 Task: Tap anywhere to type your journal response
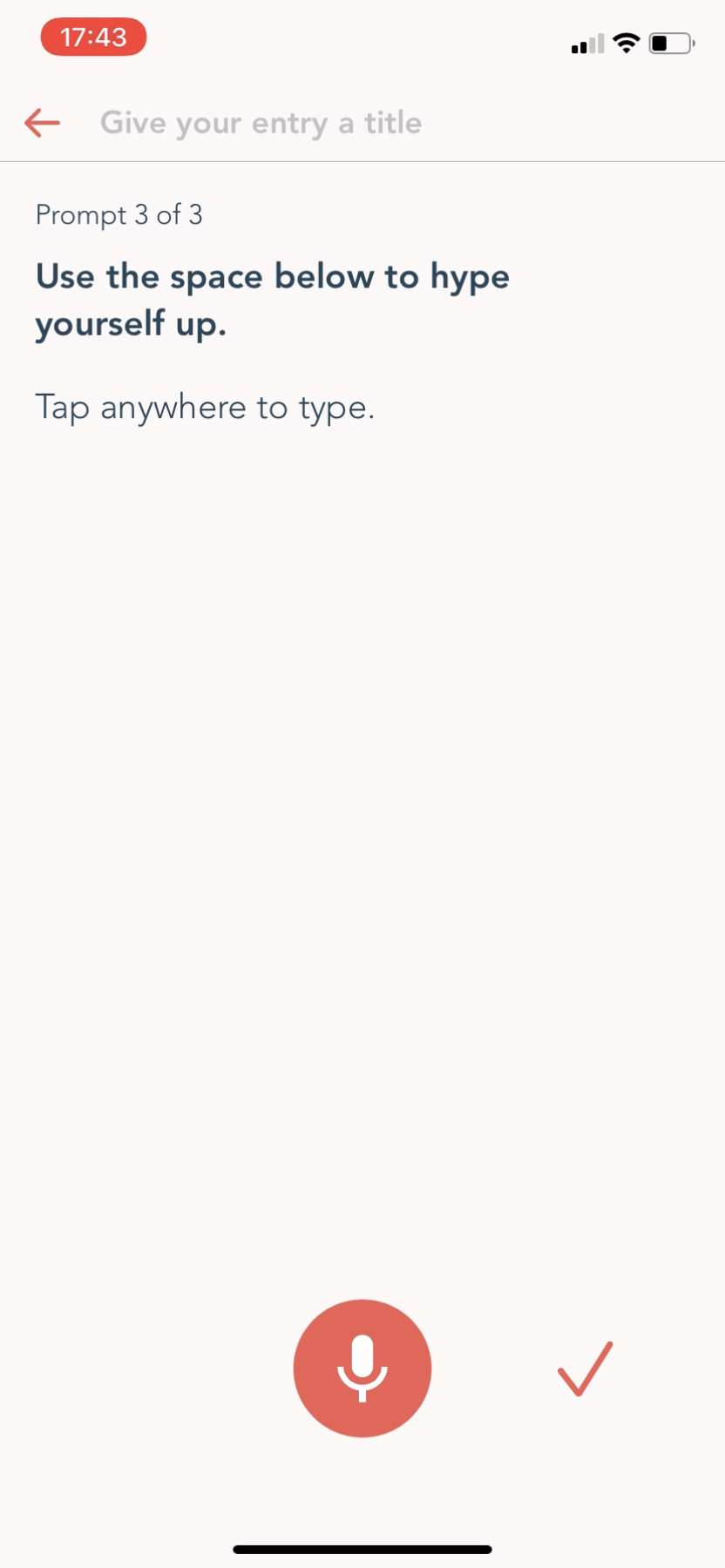click(362, 784)
